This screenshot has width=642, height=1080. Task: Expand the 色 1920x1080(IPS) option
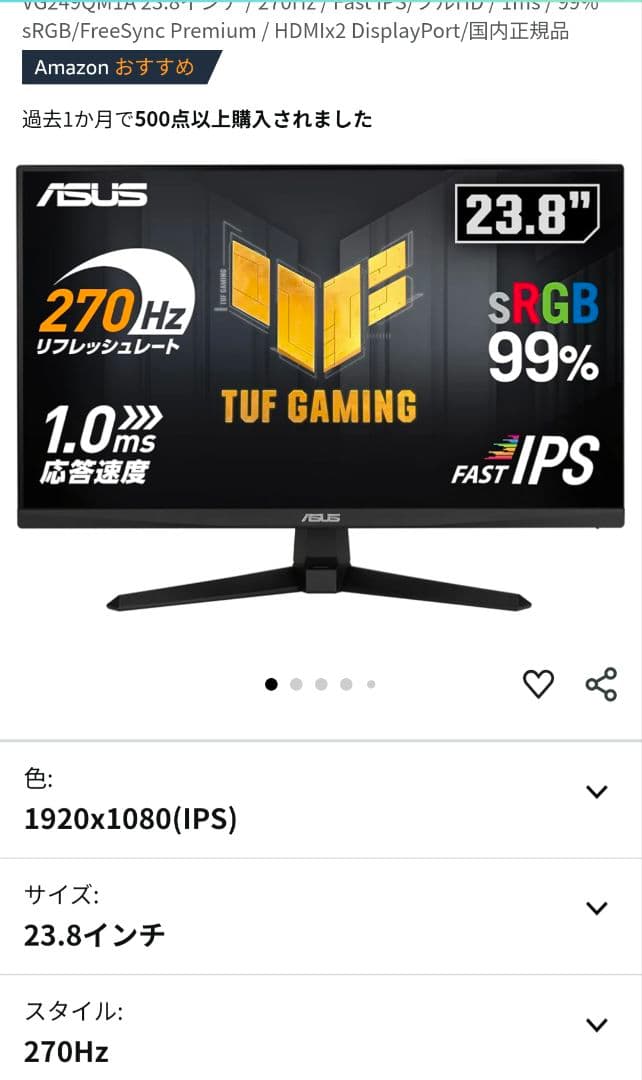point(596,792)
